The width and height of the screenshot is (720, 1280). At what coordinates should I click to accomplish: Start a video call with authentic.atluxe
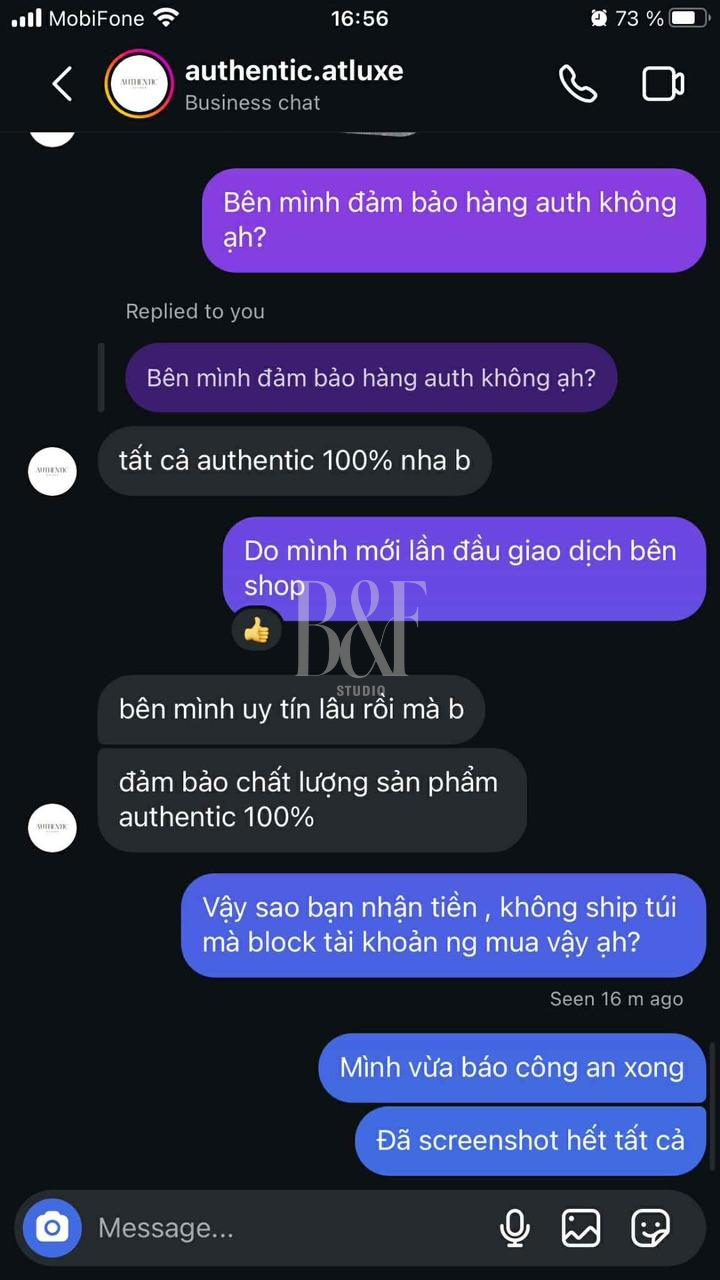tap(662, 85)
